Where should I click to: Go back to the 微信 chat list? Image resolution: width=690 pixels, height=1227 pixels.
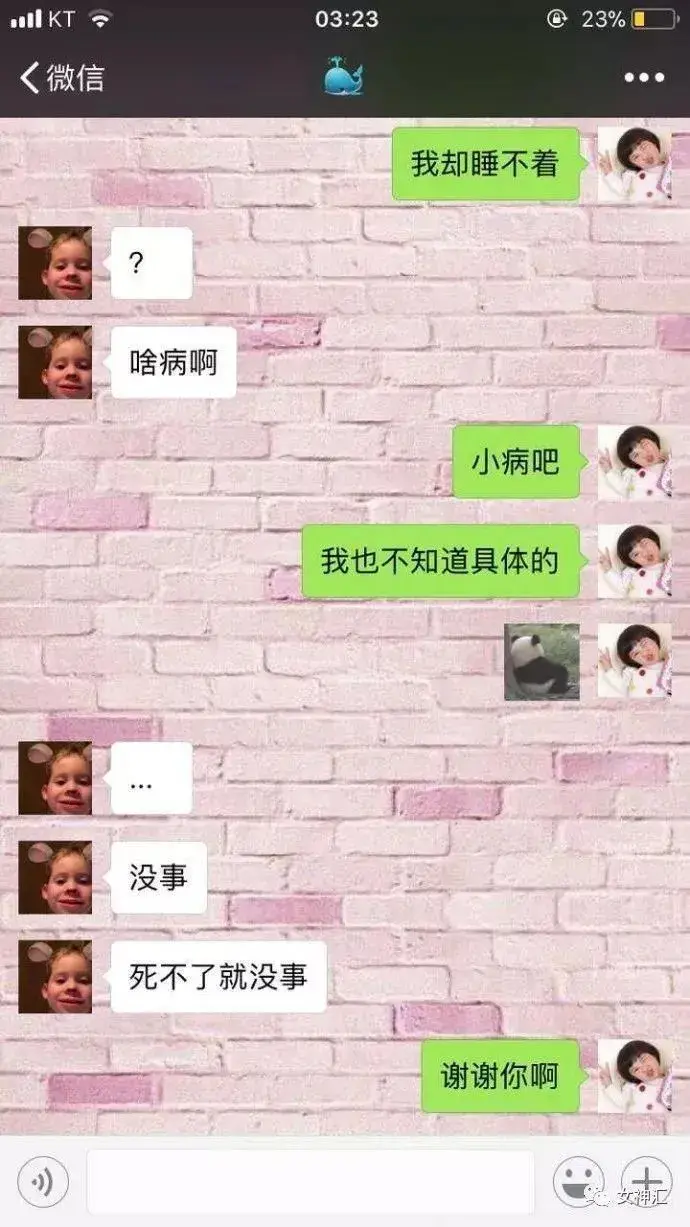[60, 78]
